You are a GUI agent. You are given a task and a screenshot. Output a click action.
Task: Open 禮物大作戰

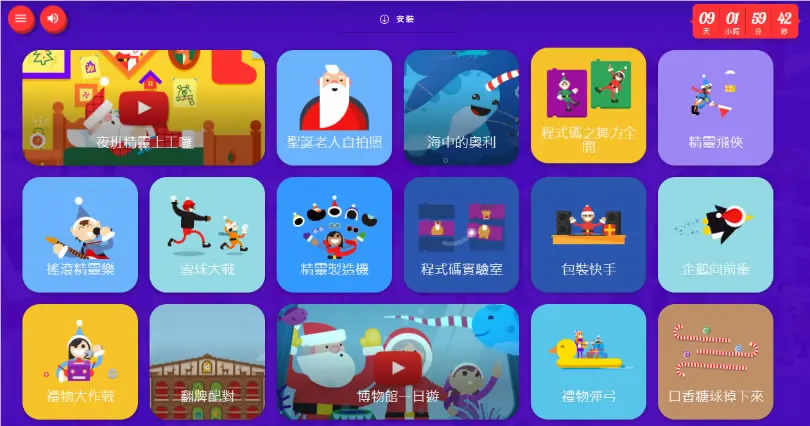coord(80,361)
